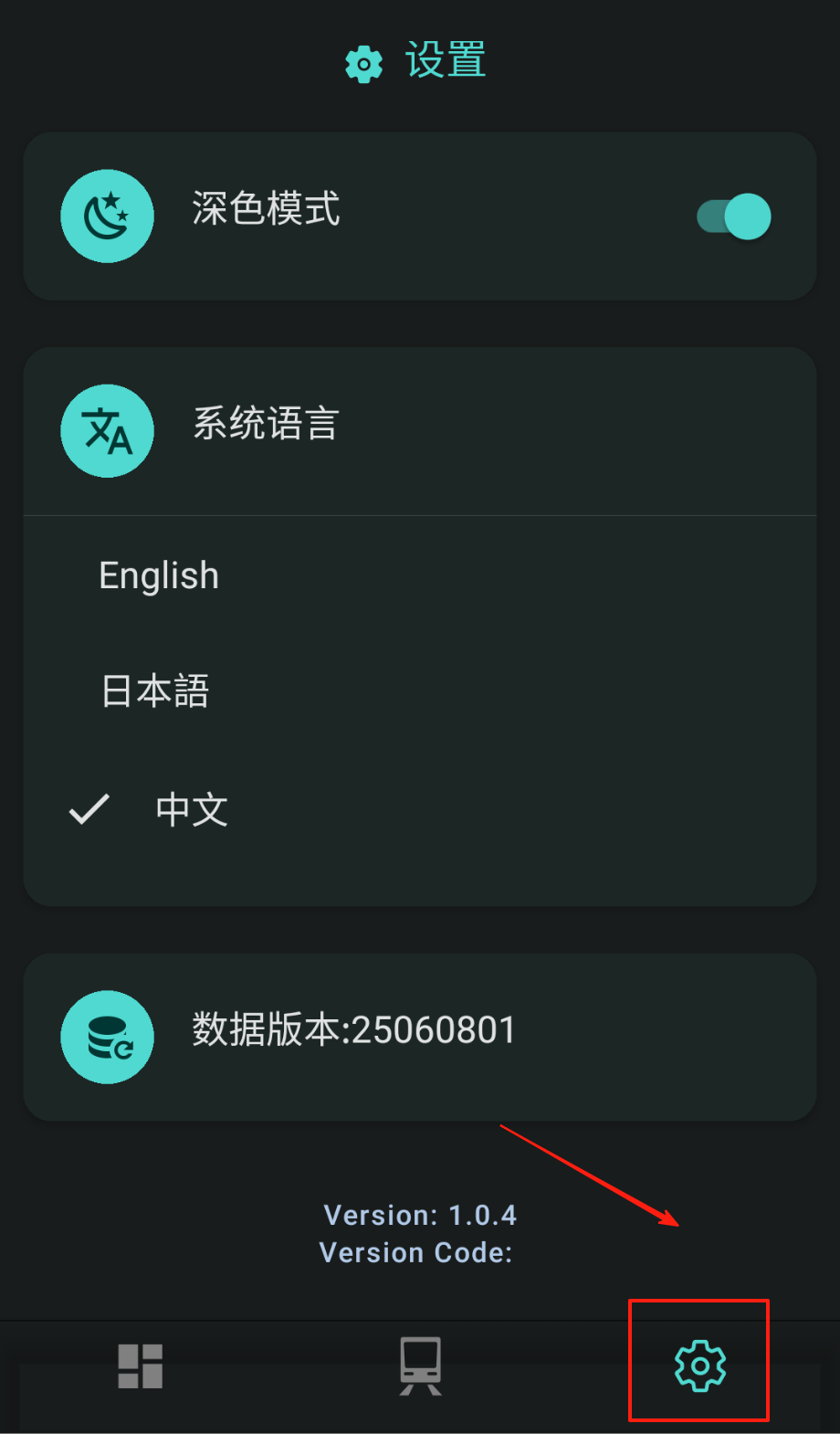This screenshot has height=1434, width=840.
Task: Choose 日本語 as the language
Action: pos(155,691)
